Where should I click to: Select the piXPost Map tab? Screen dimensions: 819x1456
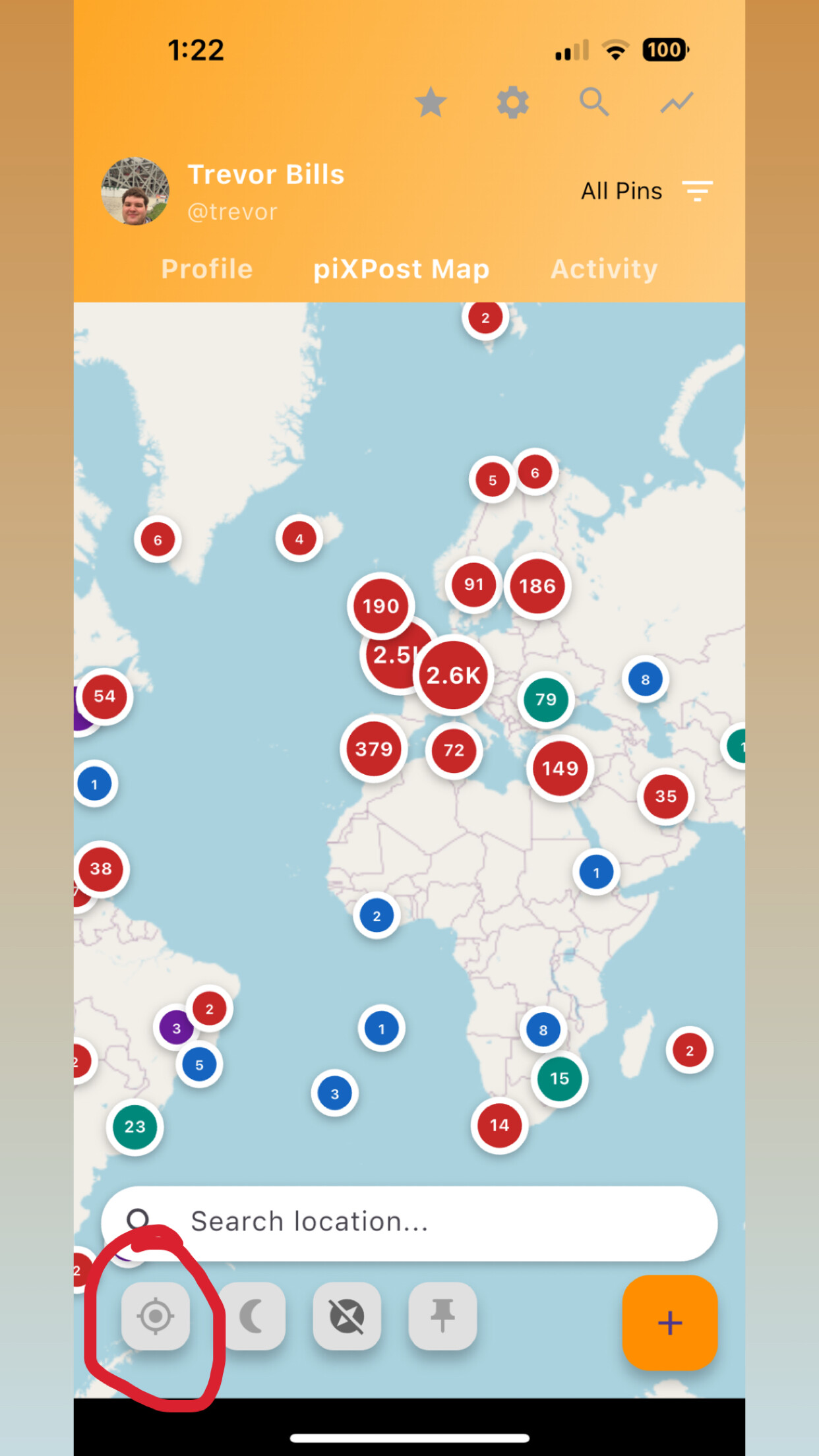(402, 269)
